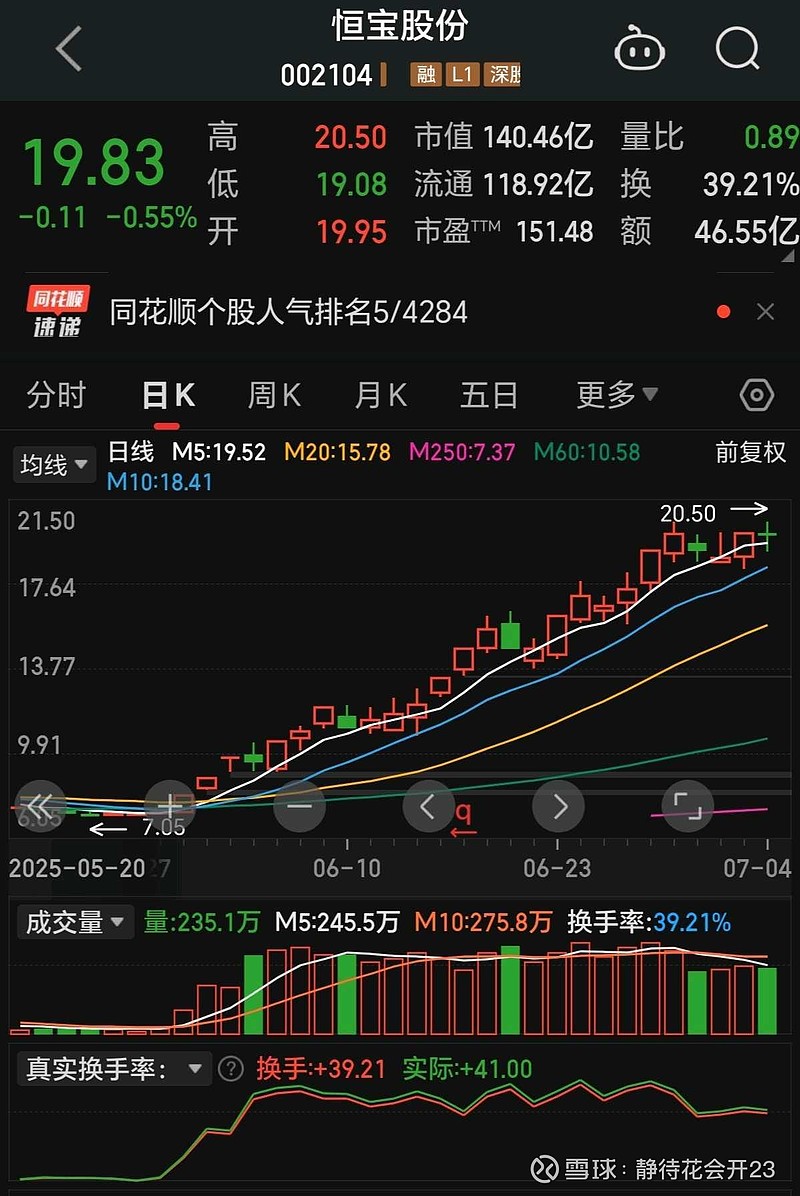Open the 均线 indicator dropdown
The image size is (800, 1196).
point(53,464)
